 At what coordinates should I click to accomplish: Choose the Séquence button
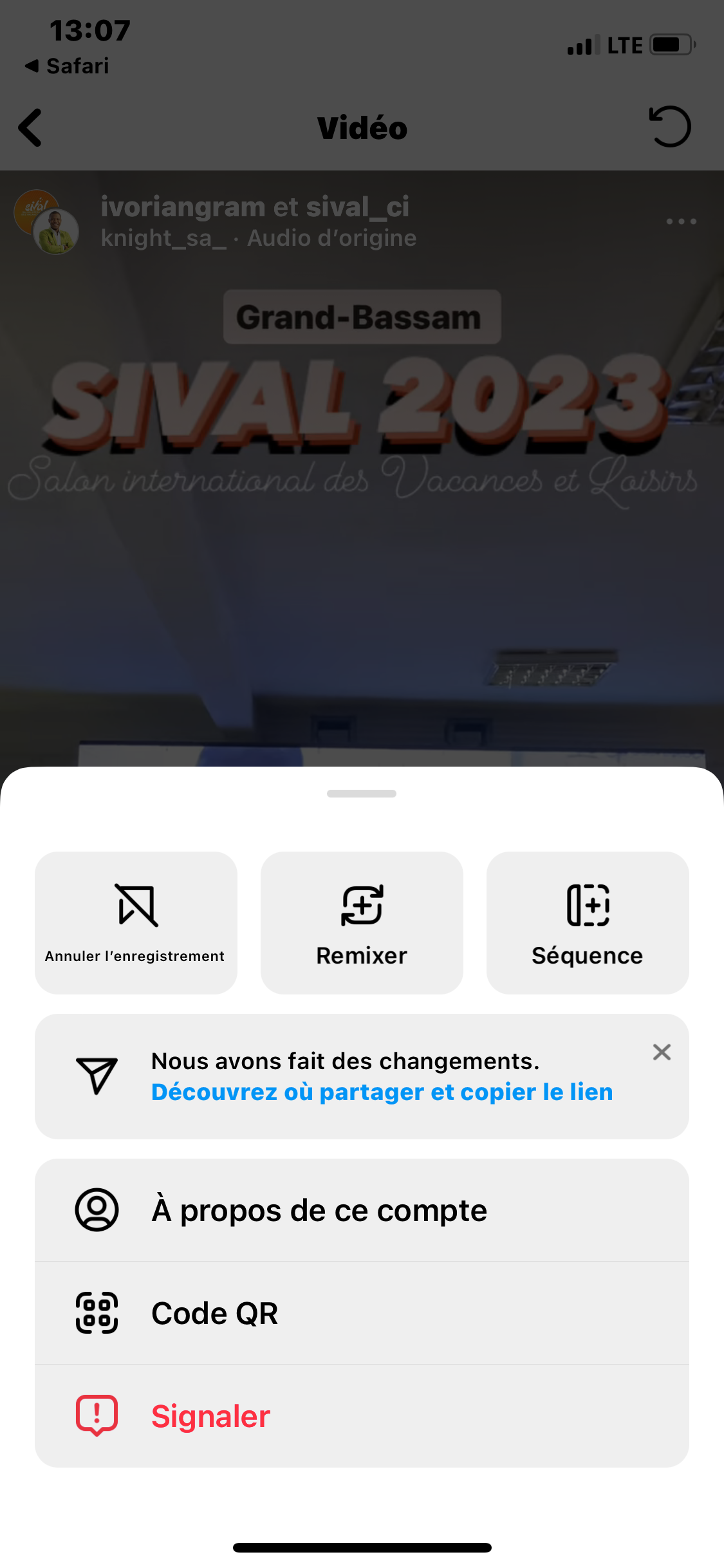point(588,922)
